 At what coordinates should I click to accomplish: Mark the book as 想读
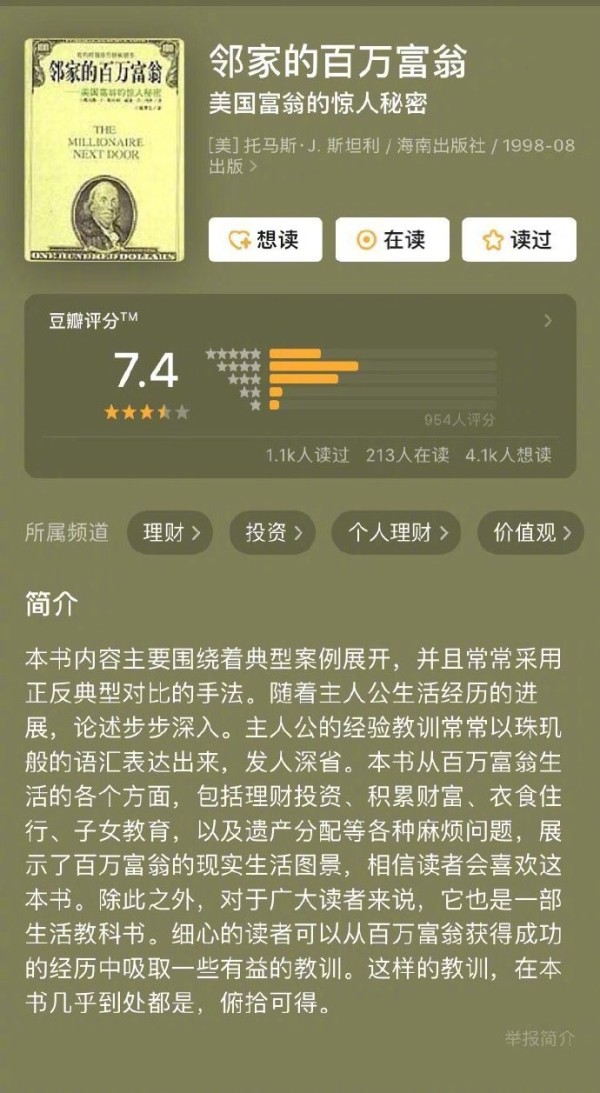[x=264, y=240]
